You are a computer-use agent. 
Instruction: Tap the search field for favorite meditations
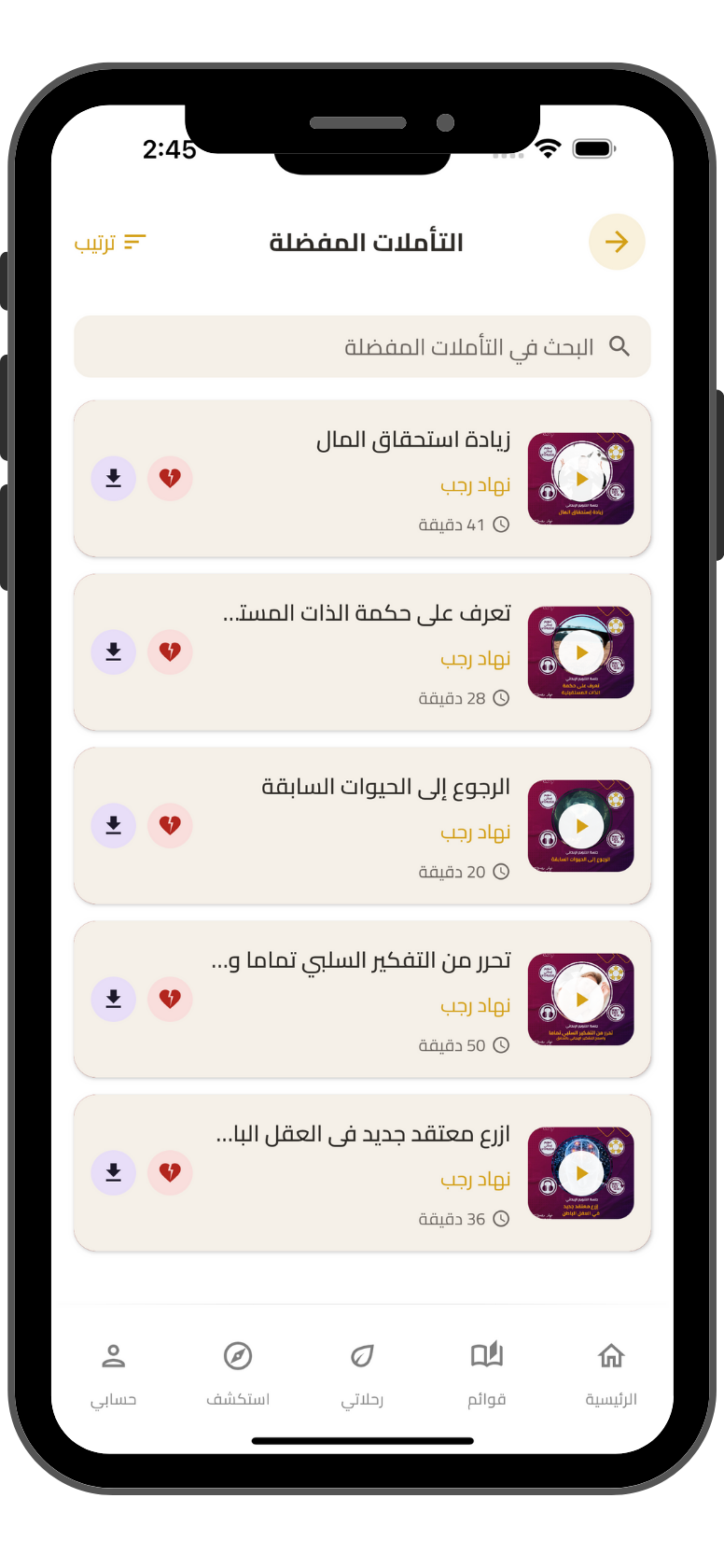[362, 347]
